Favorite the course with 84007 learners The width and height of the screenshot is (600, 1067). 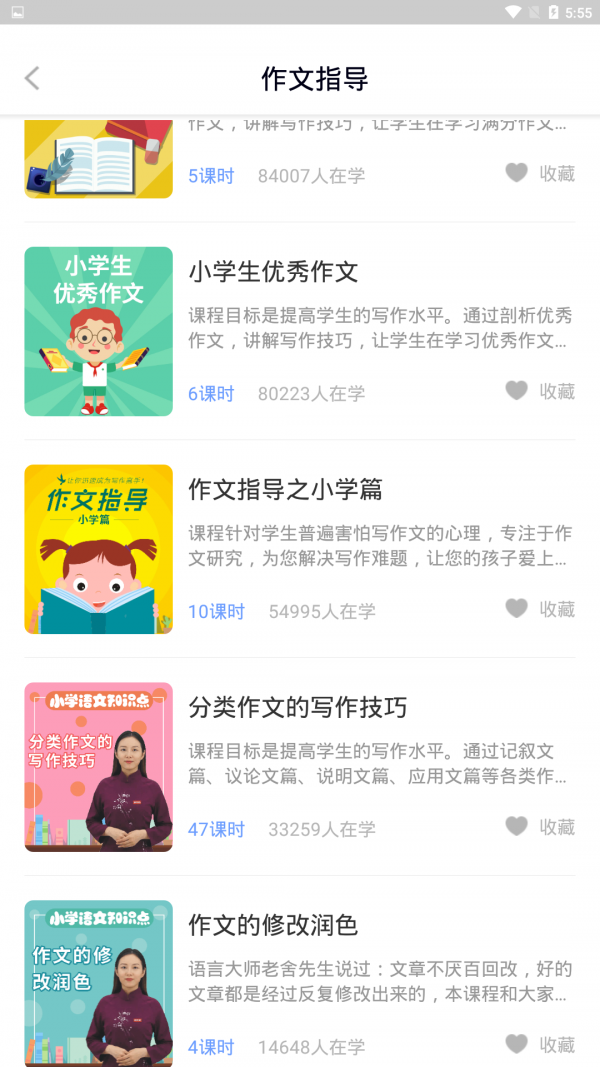click(540, 174)
